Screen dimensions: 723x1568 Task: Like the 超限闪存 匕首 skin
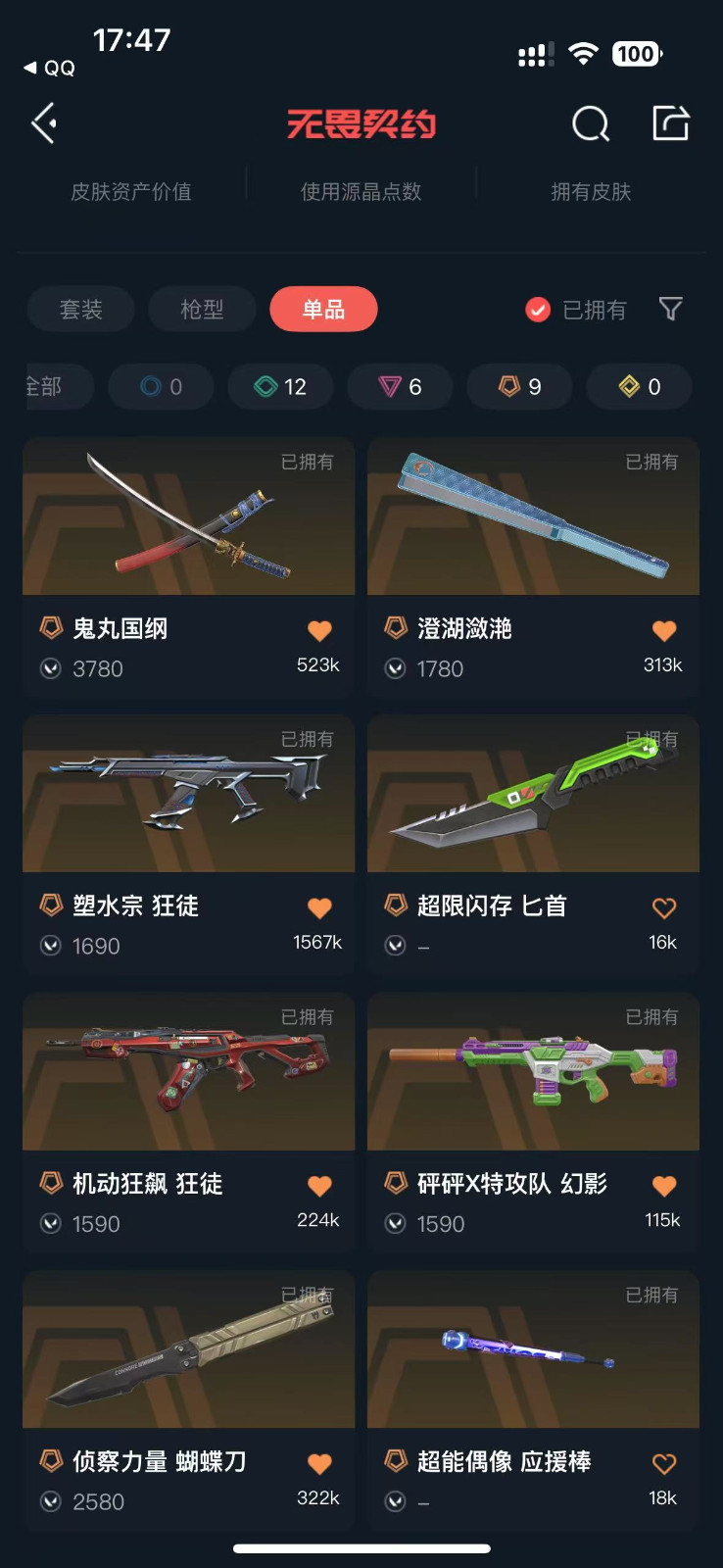(x=664, y=908)
